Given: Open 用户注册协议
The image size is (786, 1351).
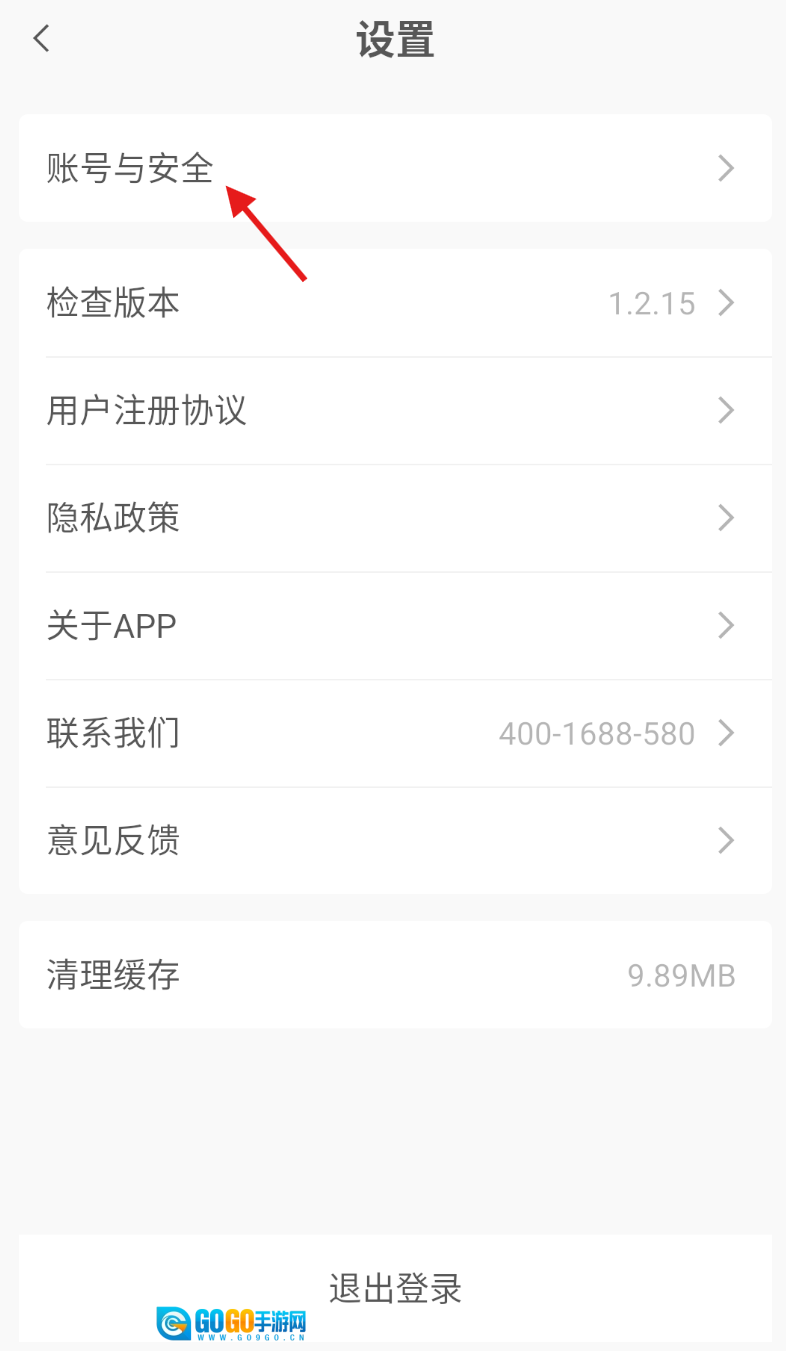Looking at the screenshot, I should (394, 411).
